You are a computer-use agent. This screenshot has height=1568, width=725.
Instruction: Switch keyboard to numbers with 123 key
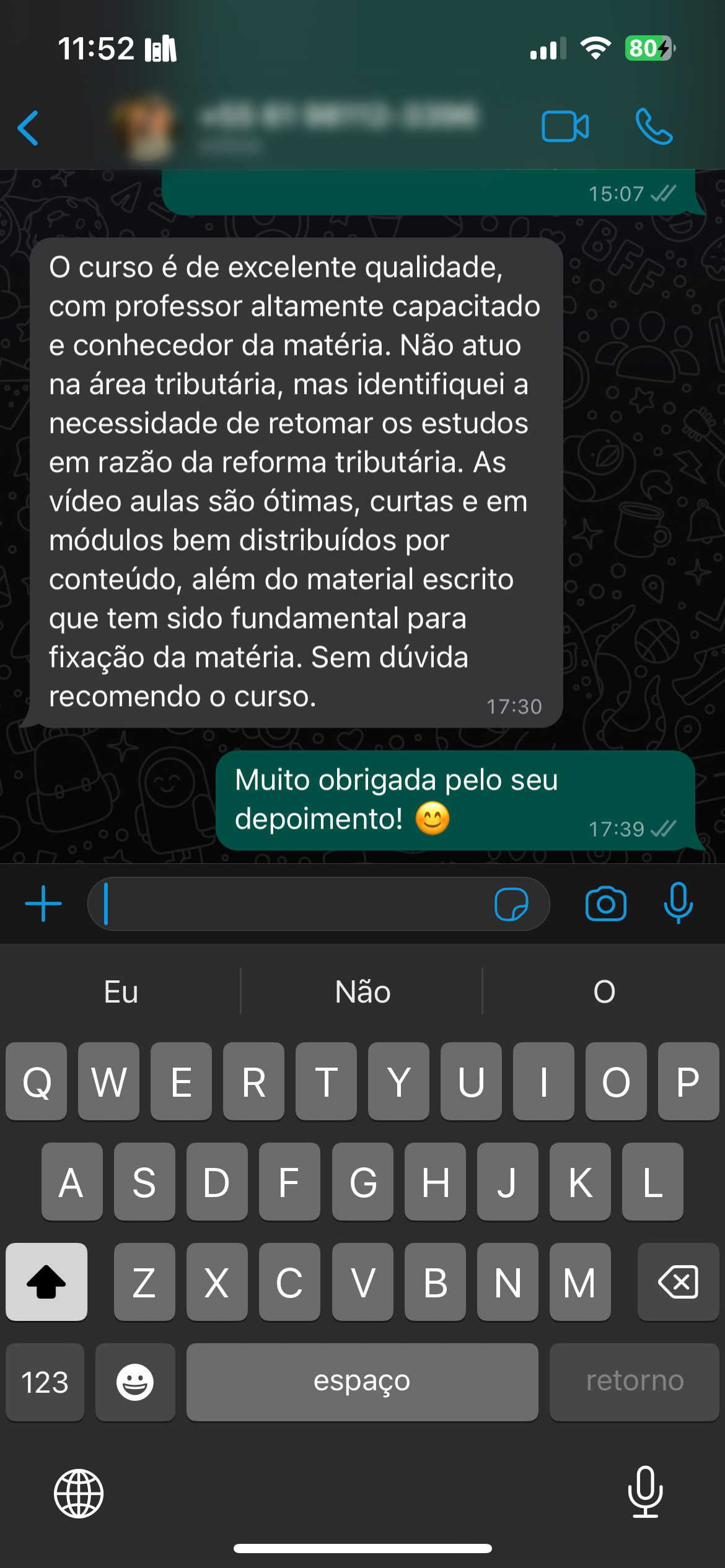[45, 1382]
